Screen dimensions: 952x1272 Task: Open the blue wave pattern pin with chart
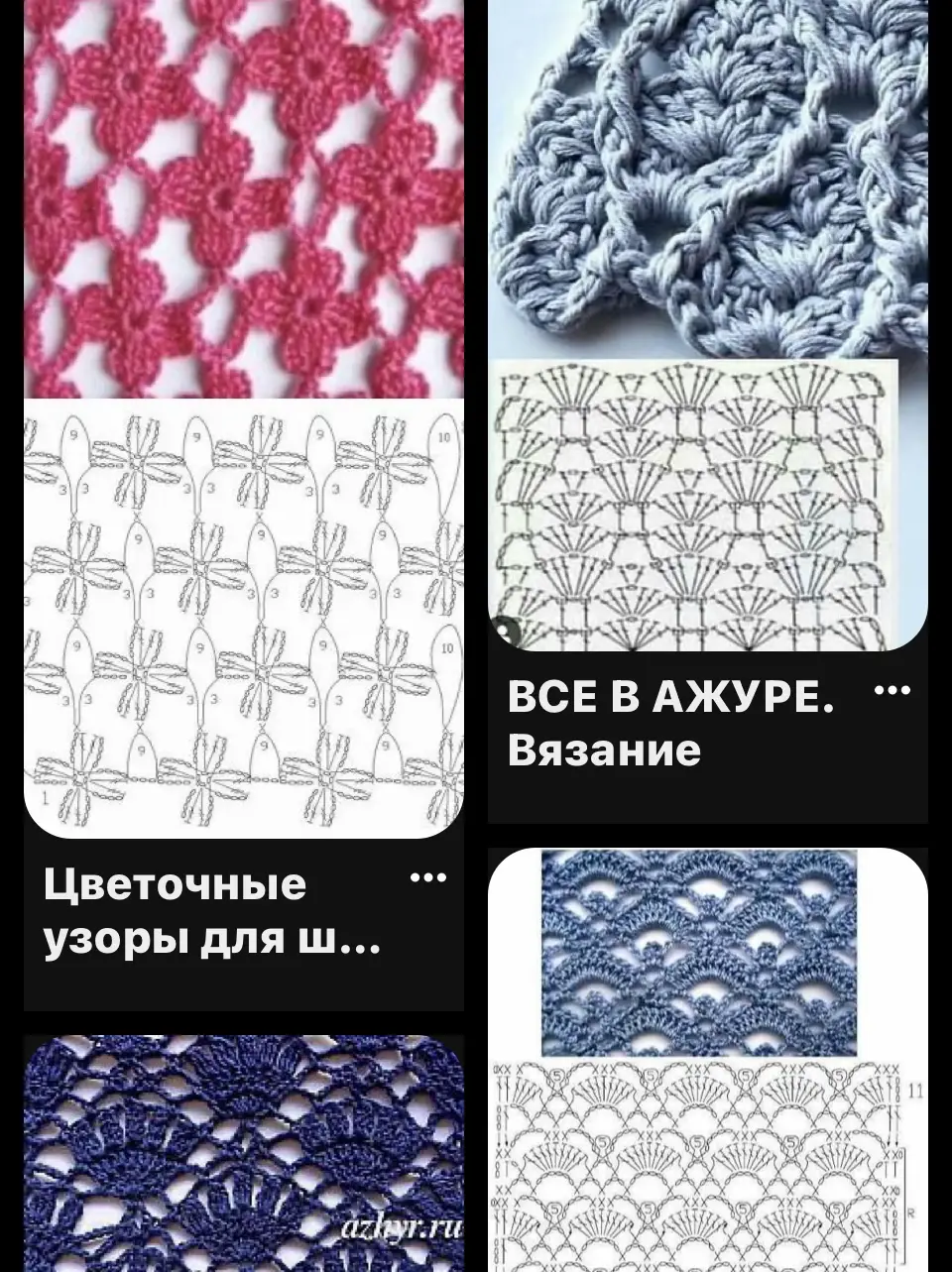(707, 1059)
